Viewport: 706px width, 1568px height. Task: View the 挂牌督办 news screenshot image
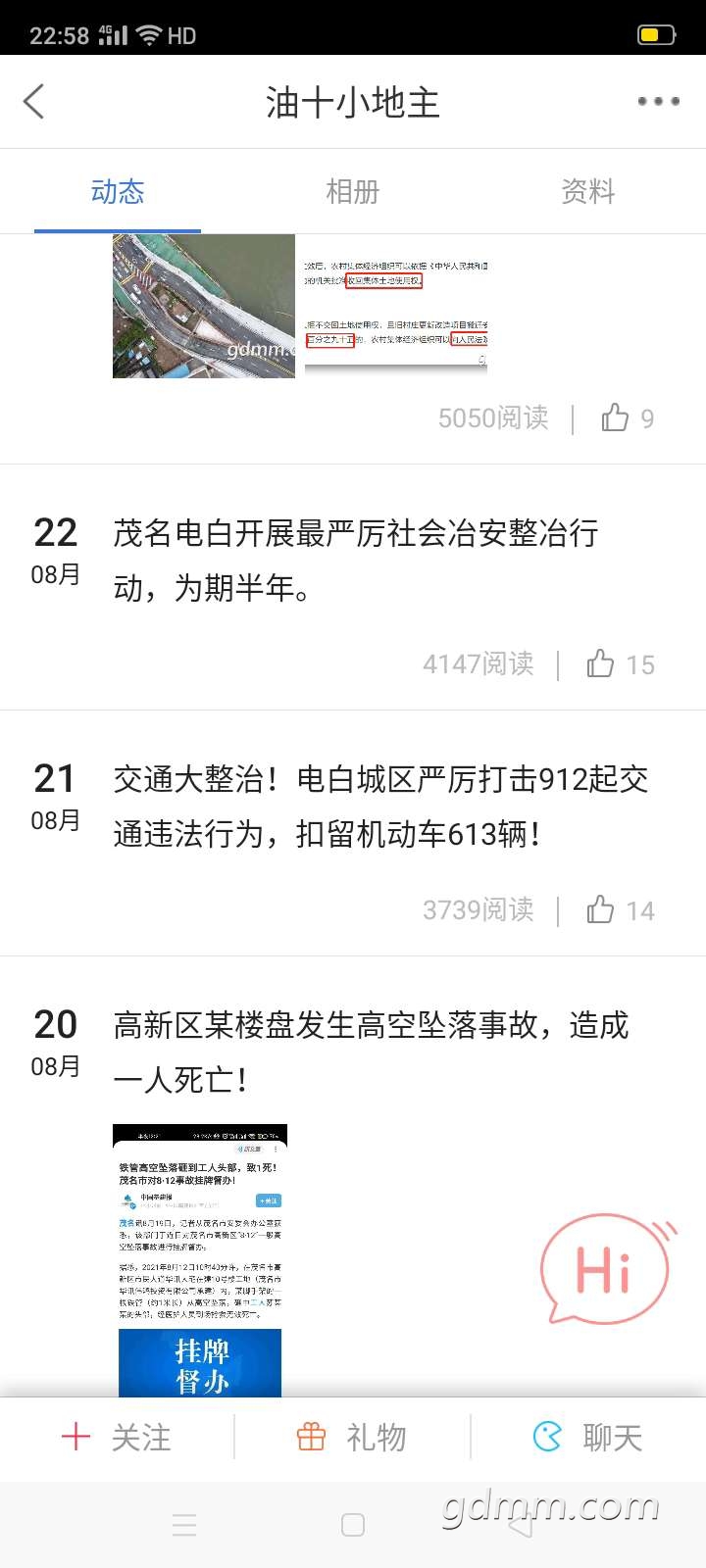[200, 1260]
